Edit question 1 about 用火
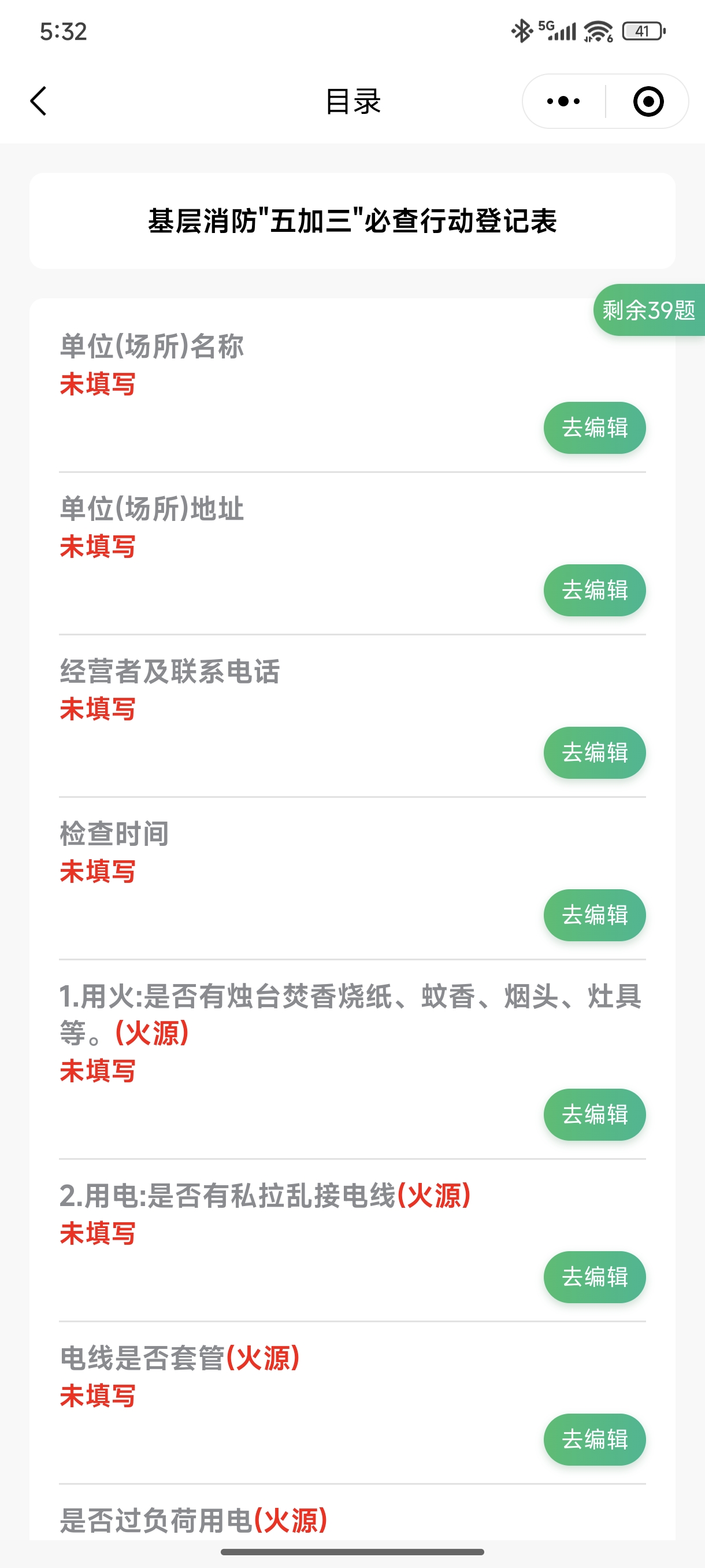The image size is (705, 1568). tap(593, 1115)
